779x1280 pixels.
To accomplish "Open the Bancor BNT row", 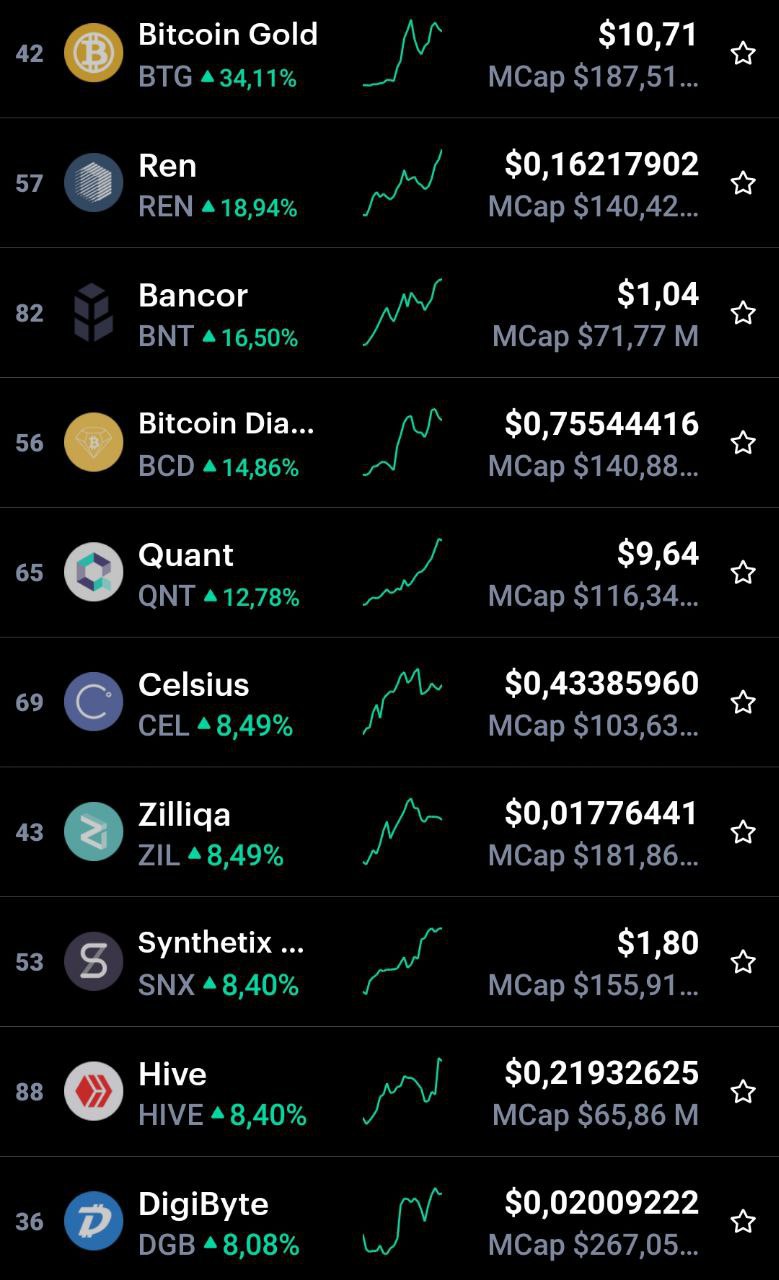I will pos(389,313).
